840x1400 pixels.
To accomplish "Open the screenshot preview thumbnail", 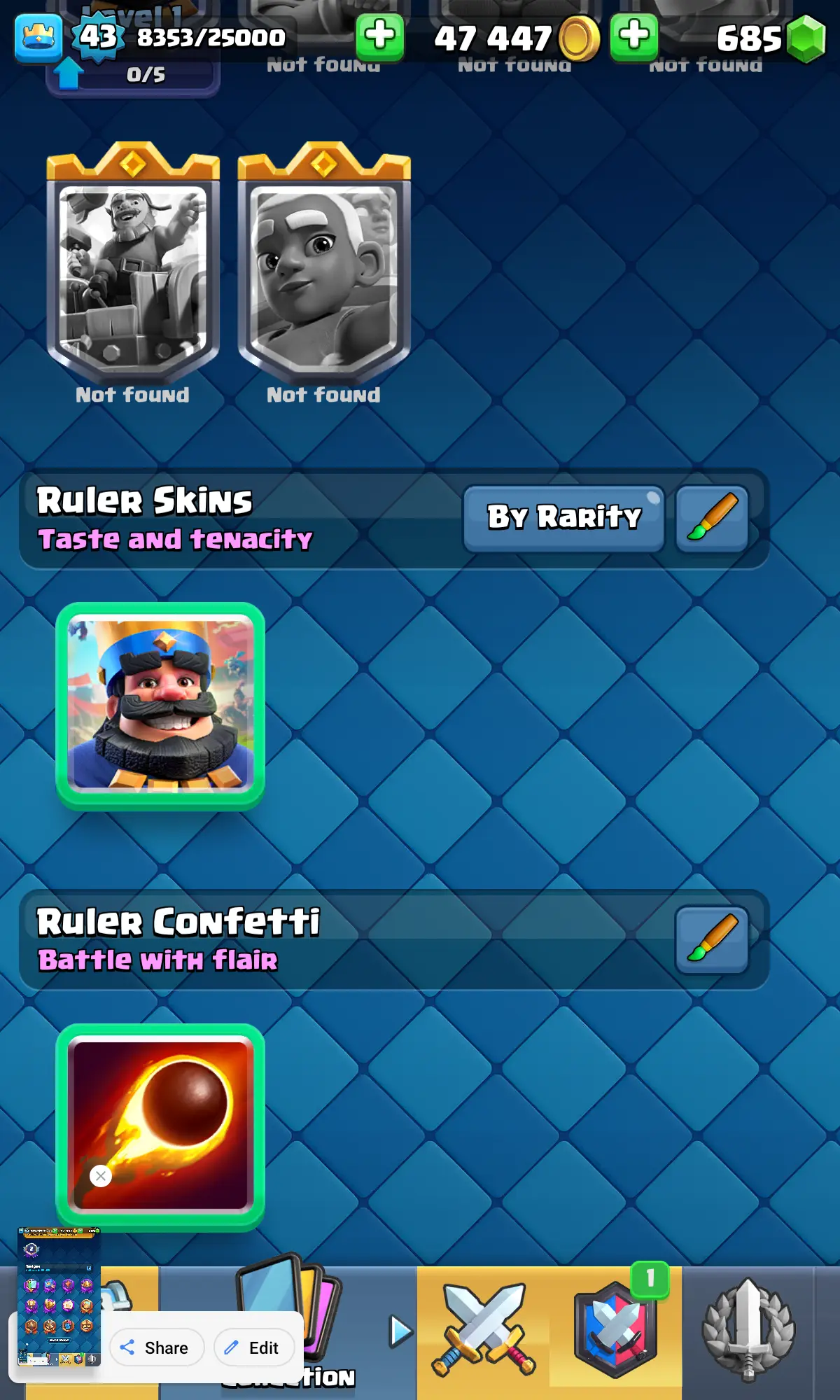I will (59, 1295).
